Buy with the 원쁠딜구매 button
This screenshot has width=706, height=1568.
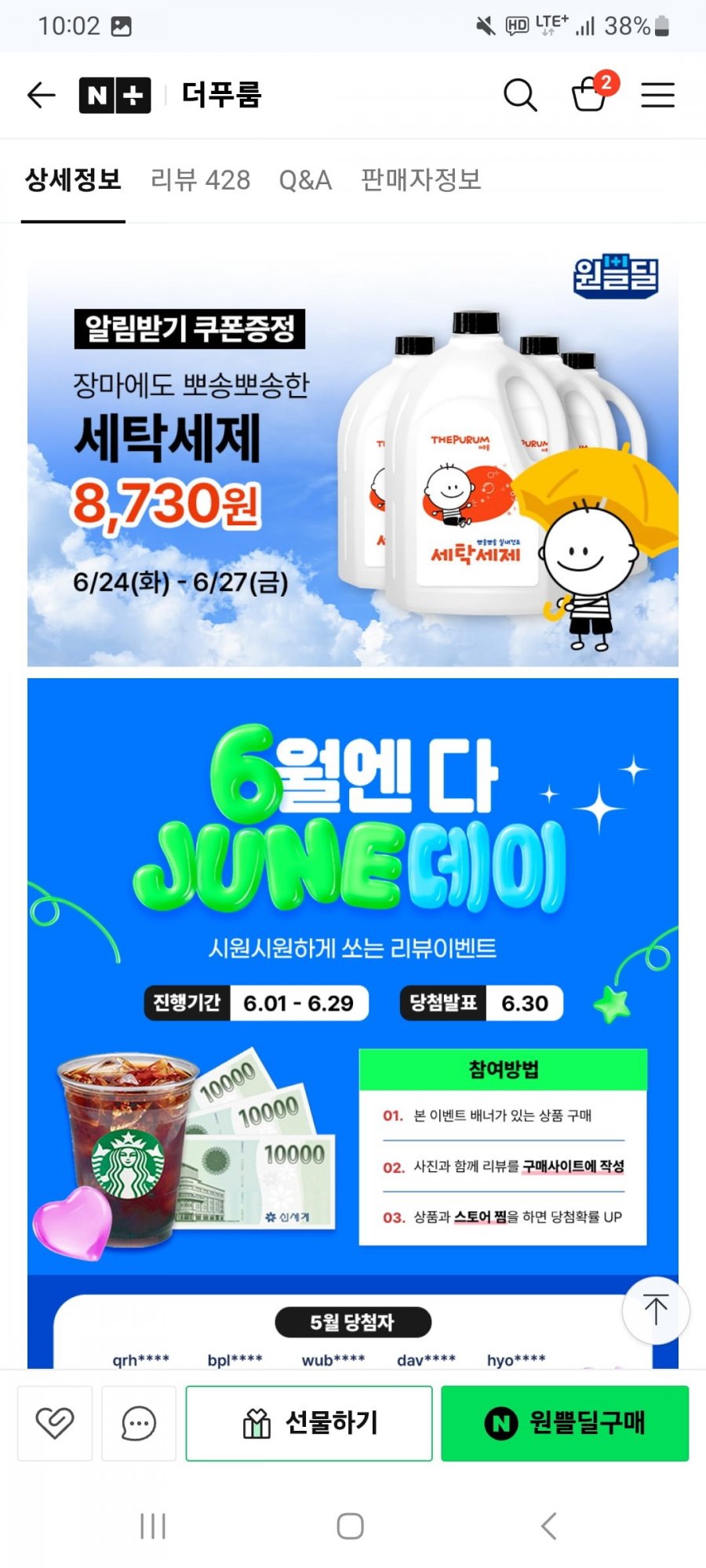click(x=565, y=1423)
